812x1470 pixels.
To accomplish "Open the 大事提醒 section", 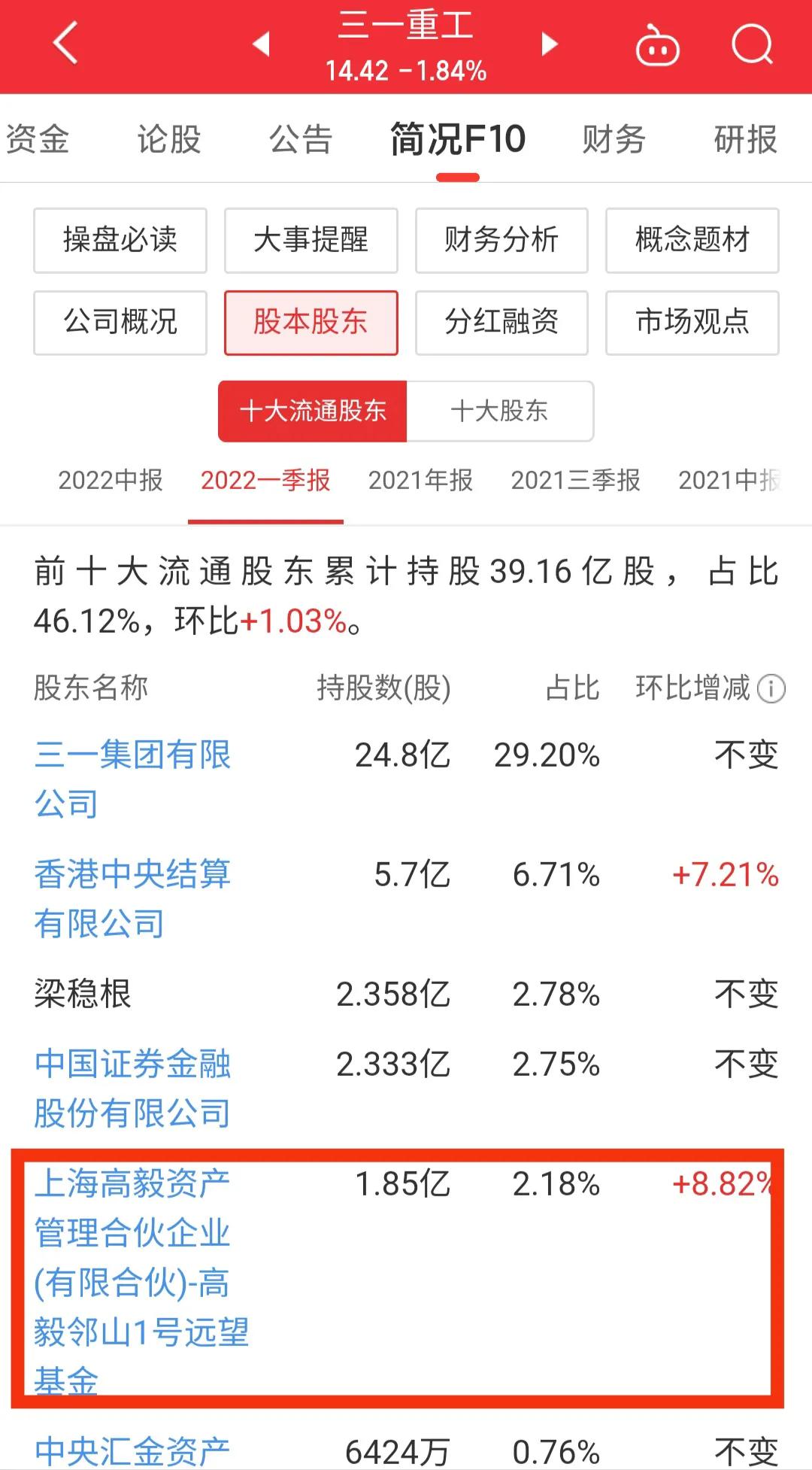I will coord(311,240).
